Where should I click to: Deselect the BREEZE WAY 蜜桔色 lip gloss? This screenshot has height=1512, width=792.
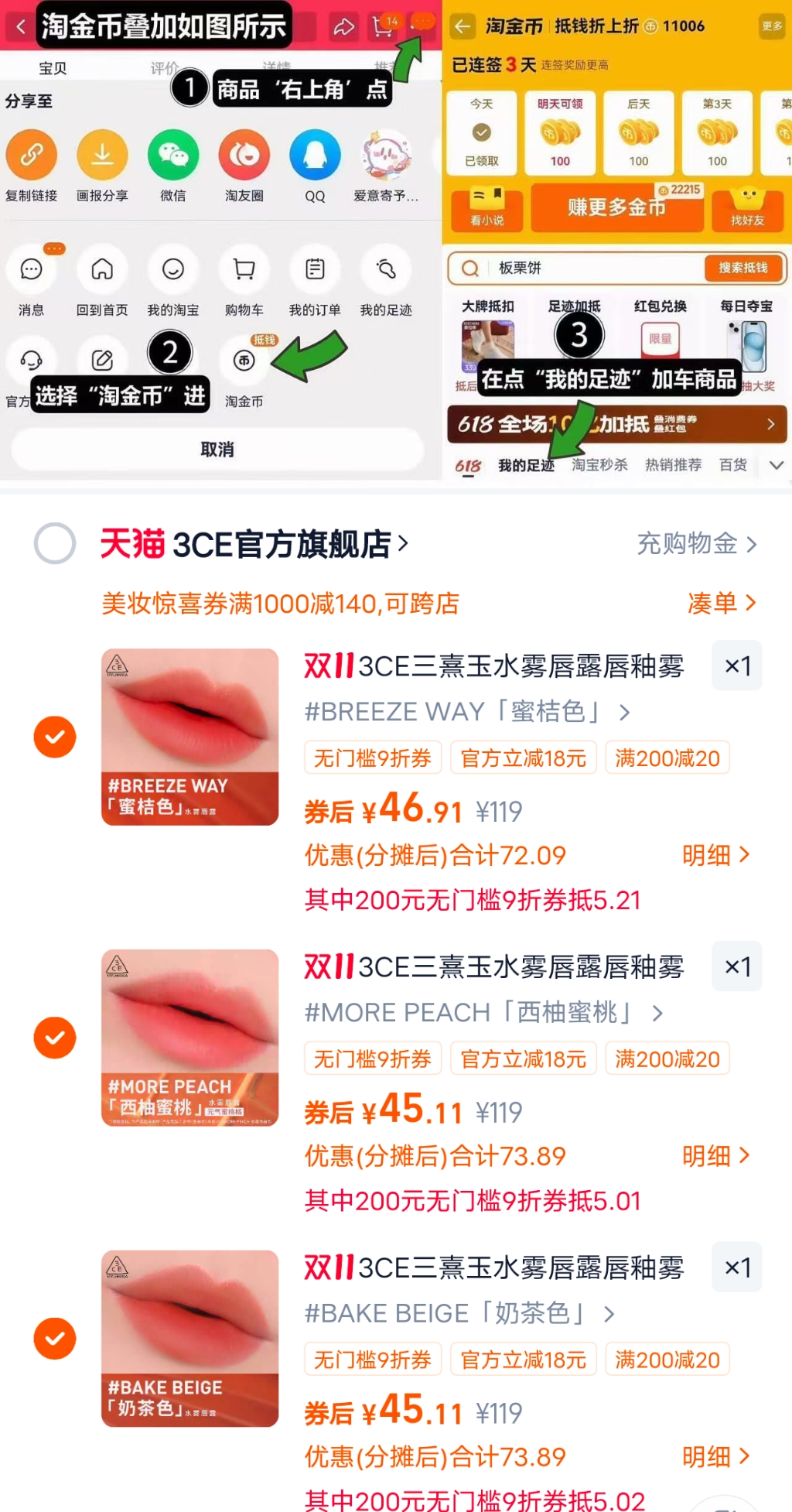(x=54, y=736)
